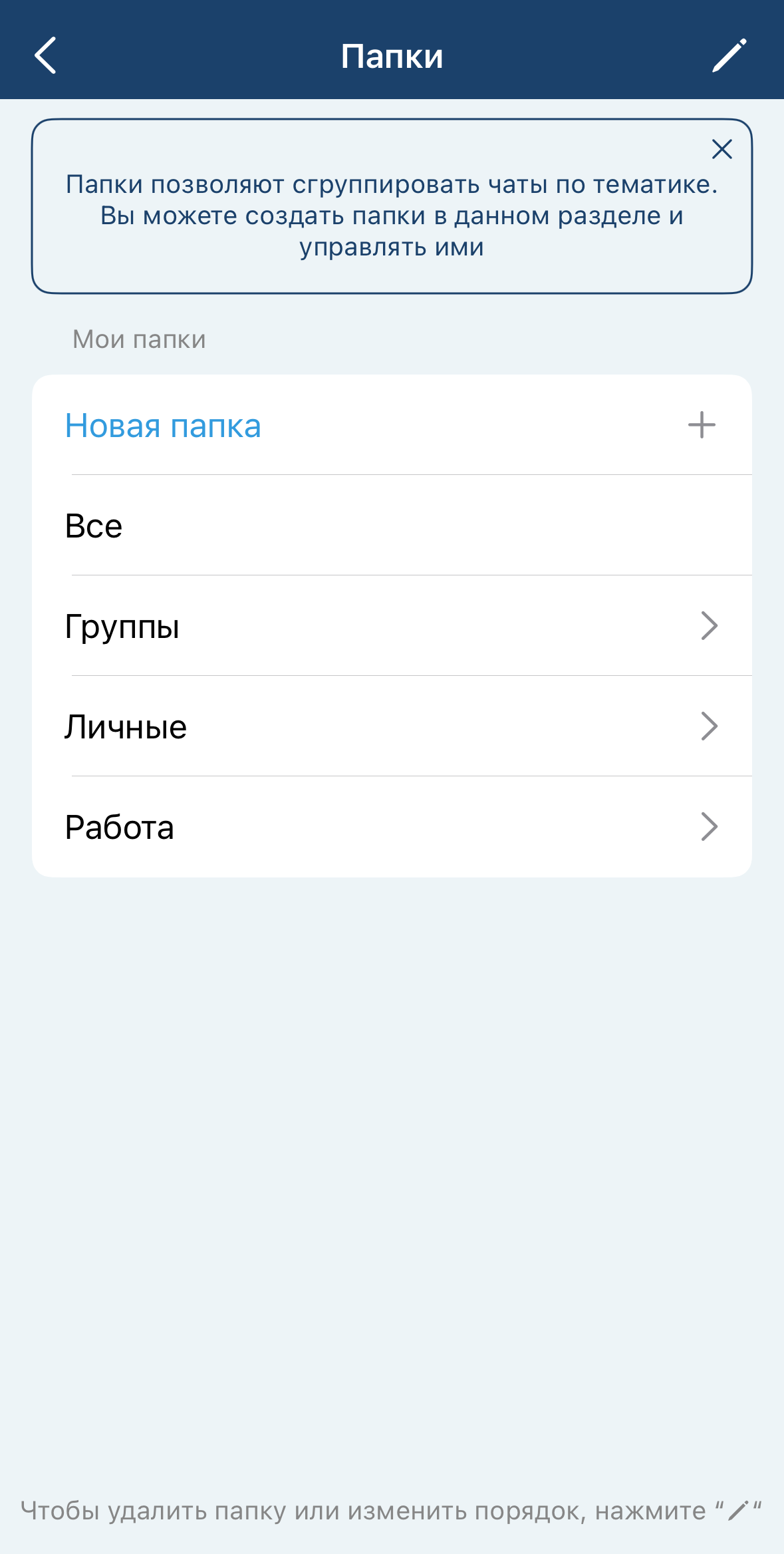Open the Группы folder
The image size is (784, 1554).
[391, 626]
